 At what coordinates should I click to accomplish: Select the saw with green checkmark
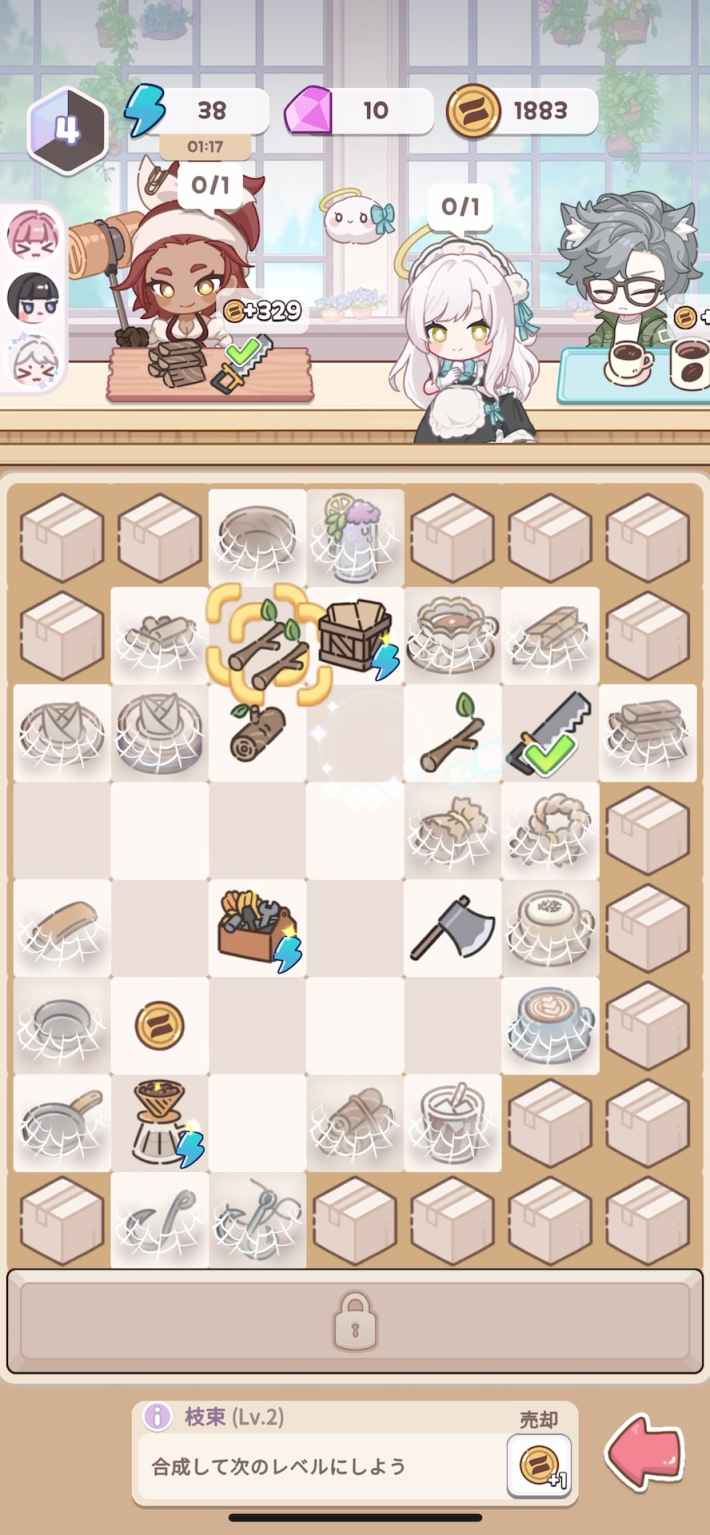pos(548,735)
